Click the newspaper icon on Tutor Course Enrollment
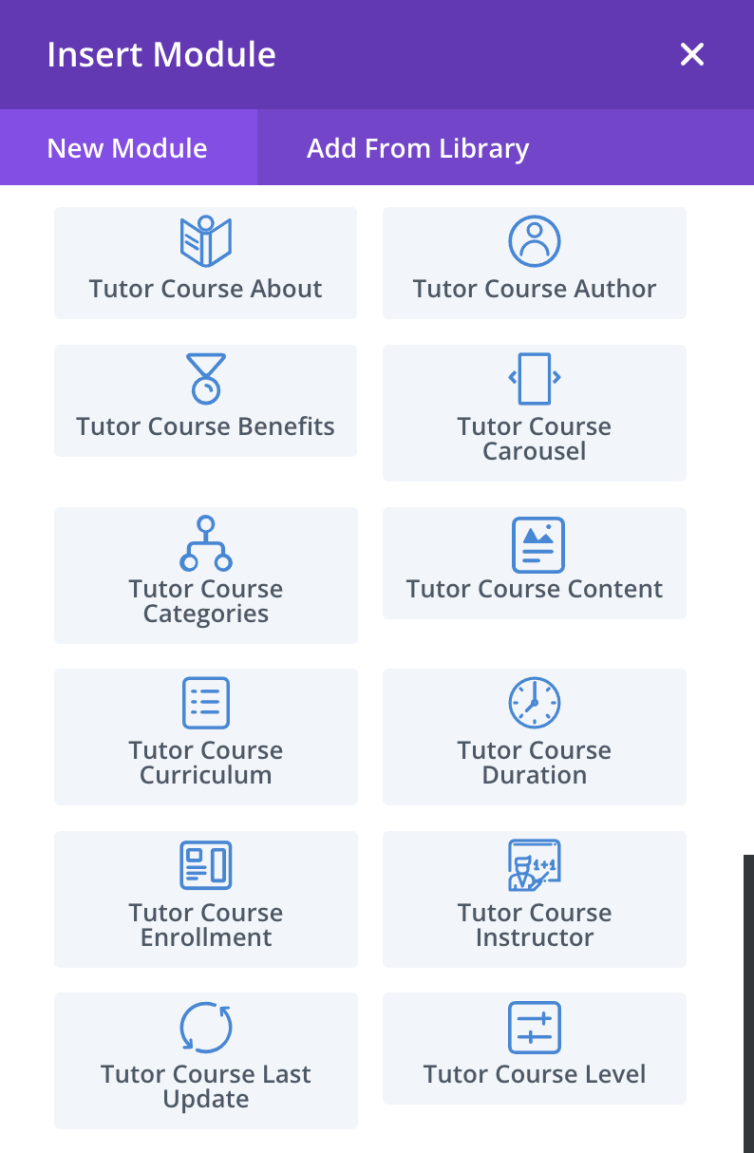Viewport: 754px width, 1153px height. pyautogui.click(x=206, y=864)
